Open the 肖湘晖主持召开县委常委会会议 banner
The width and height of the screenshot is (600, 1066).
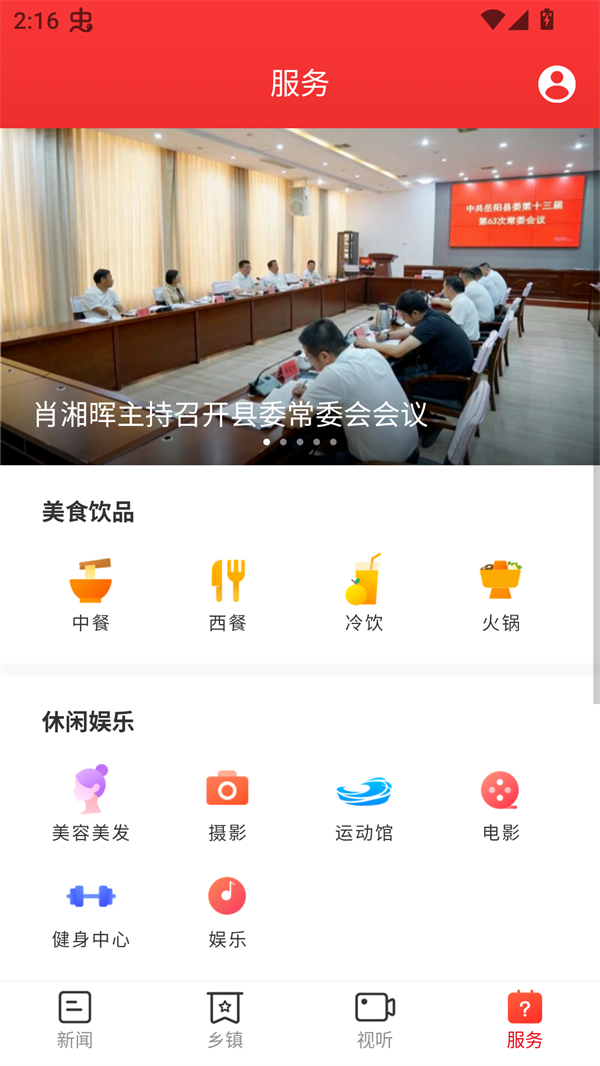tap(298, 296)
